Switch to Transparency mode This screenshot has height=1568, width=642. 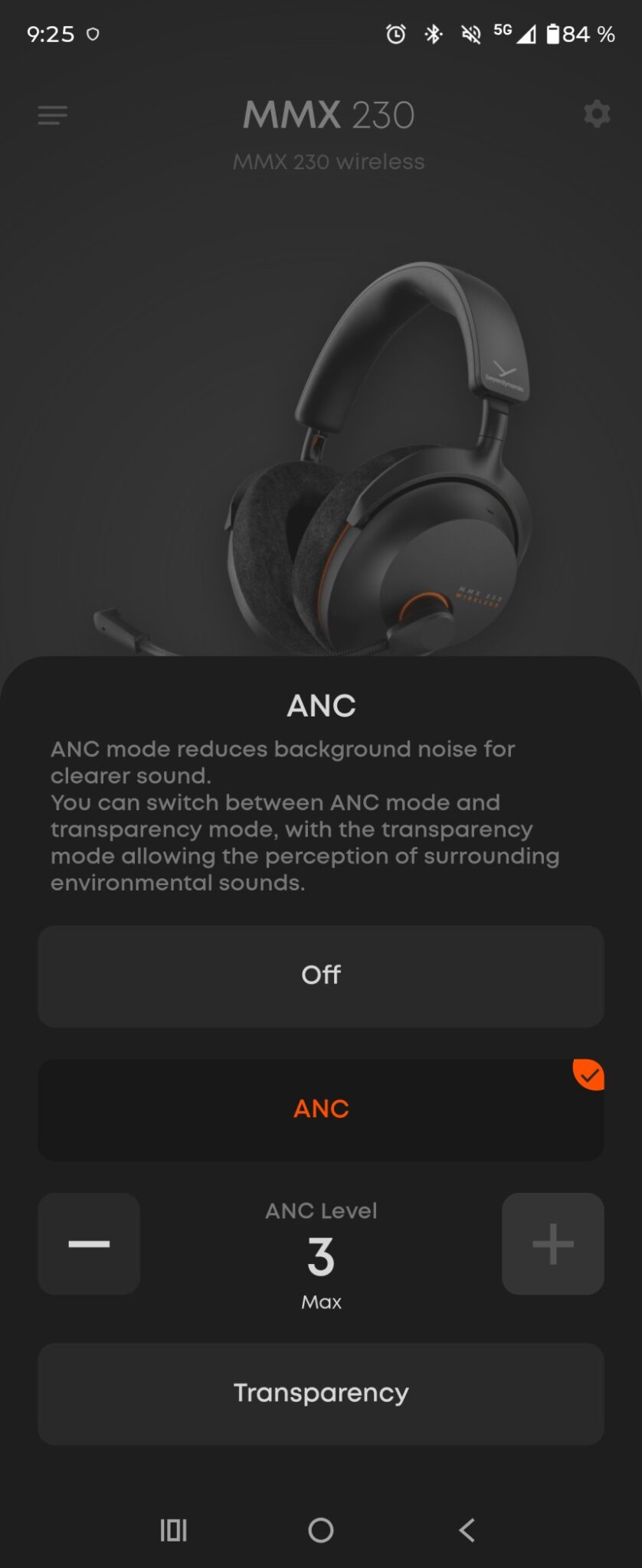[321, 1393]
